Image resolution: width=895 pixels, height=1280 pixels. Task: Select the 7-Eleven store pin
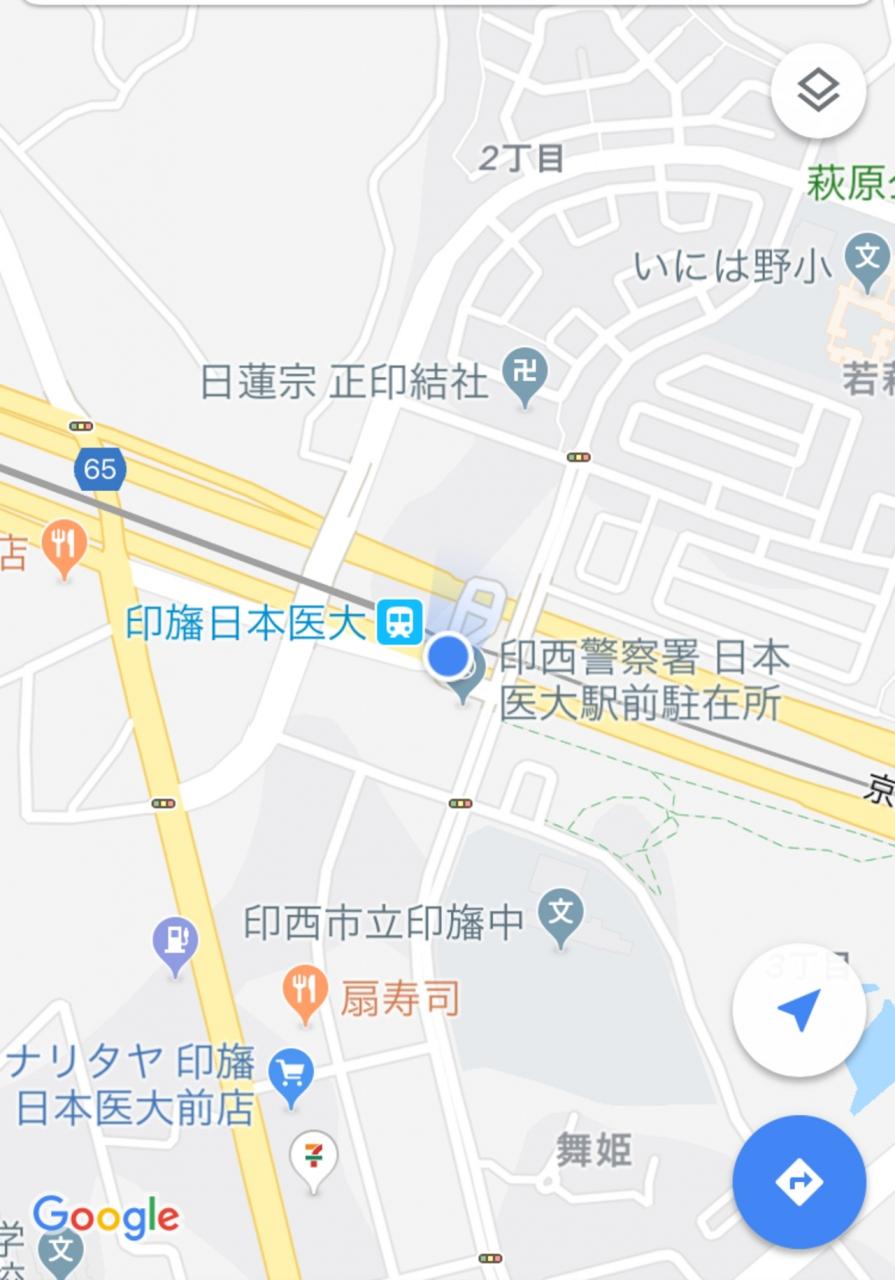pyautogui.click(x=314, y=1157)
